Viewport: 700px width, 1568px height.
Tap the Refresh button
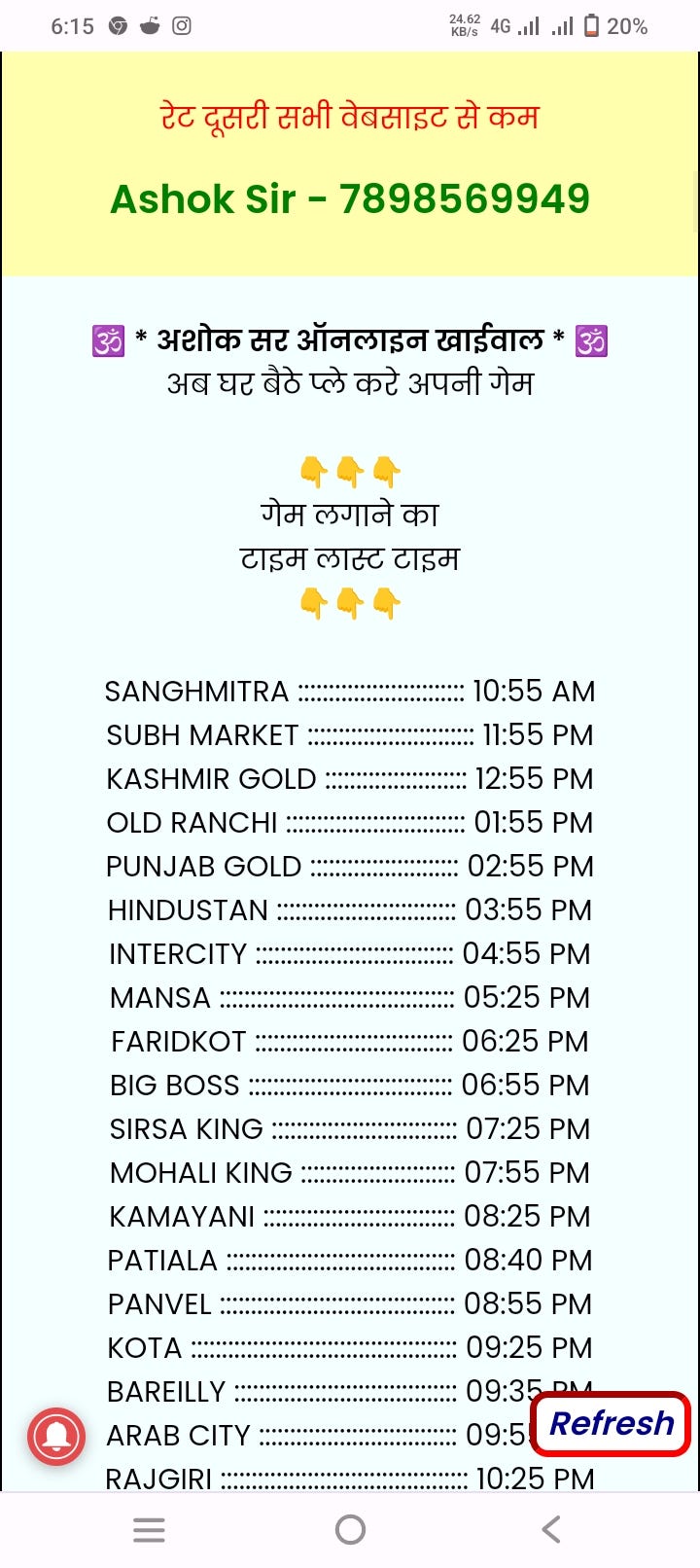tap(612, 1423)
